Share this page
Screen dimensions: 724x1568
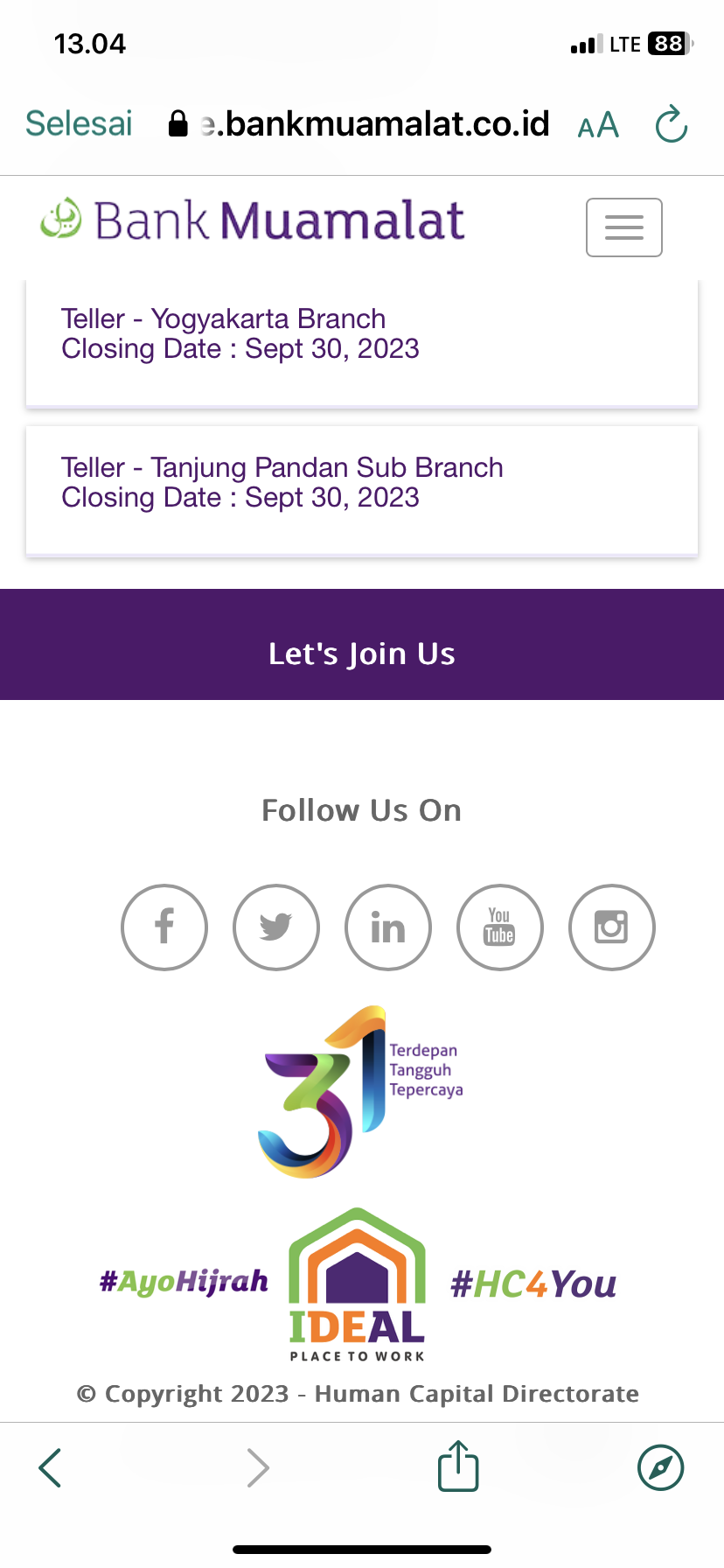[x=457, y=1466]
